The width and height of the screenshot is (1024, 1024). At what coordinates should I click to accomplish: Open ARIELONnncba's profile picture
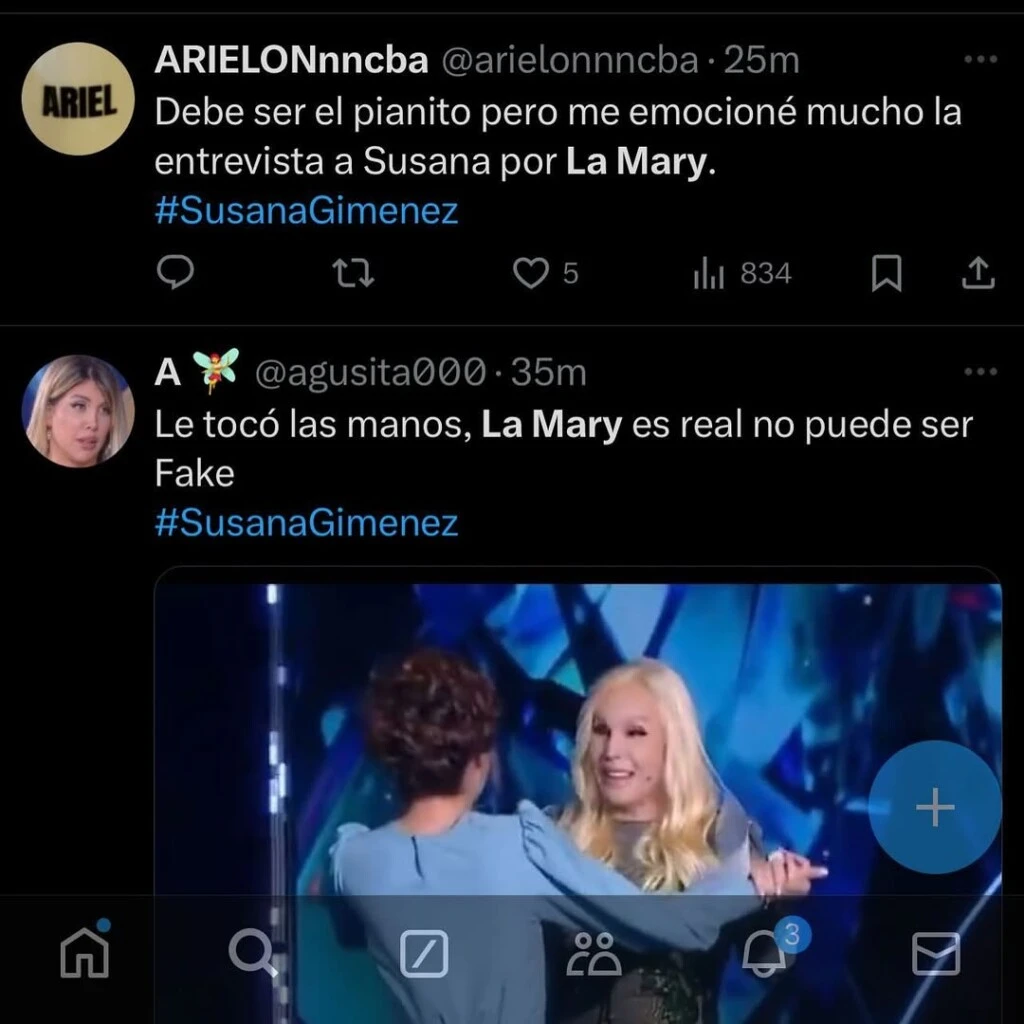78,99
